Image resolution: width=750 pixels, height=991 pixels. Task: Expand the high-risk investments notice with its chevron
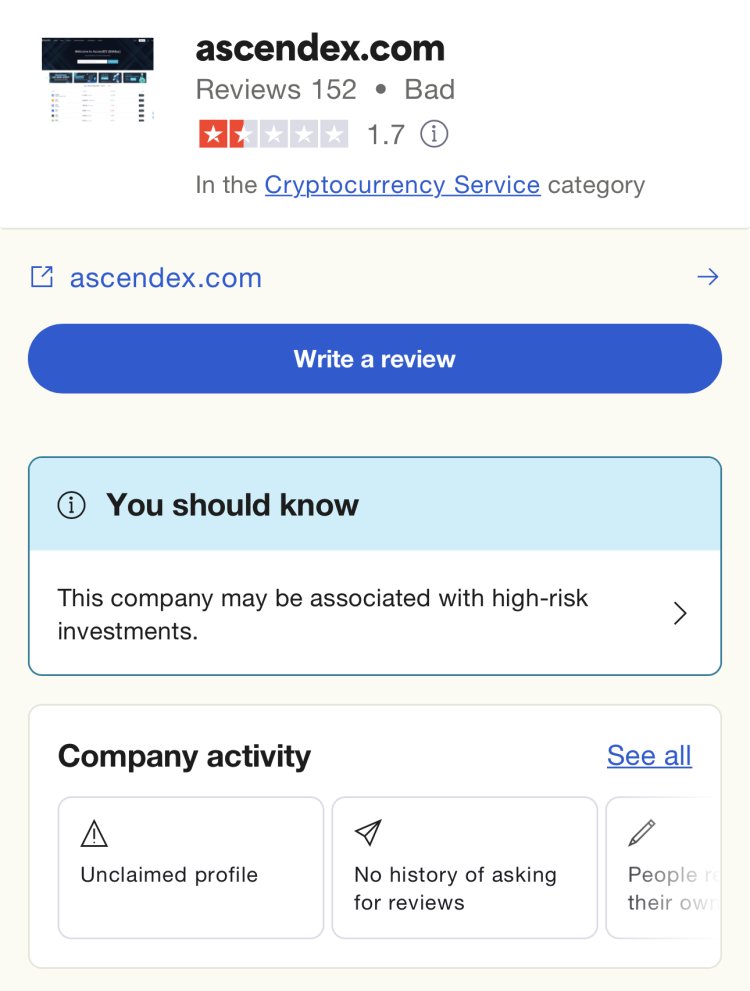(681, 613)
